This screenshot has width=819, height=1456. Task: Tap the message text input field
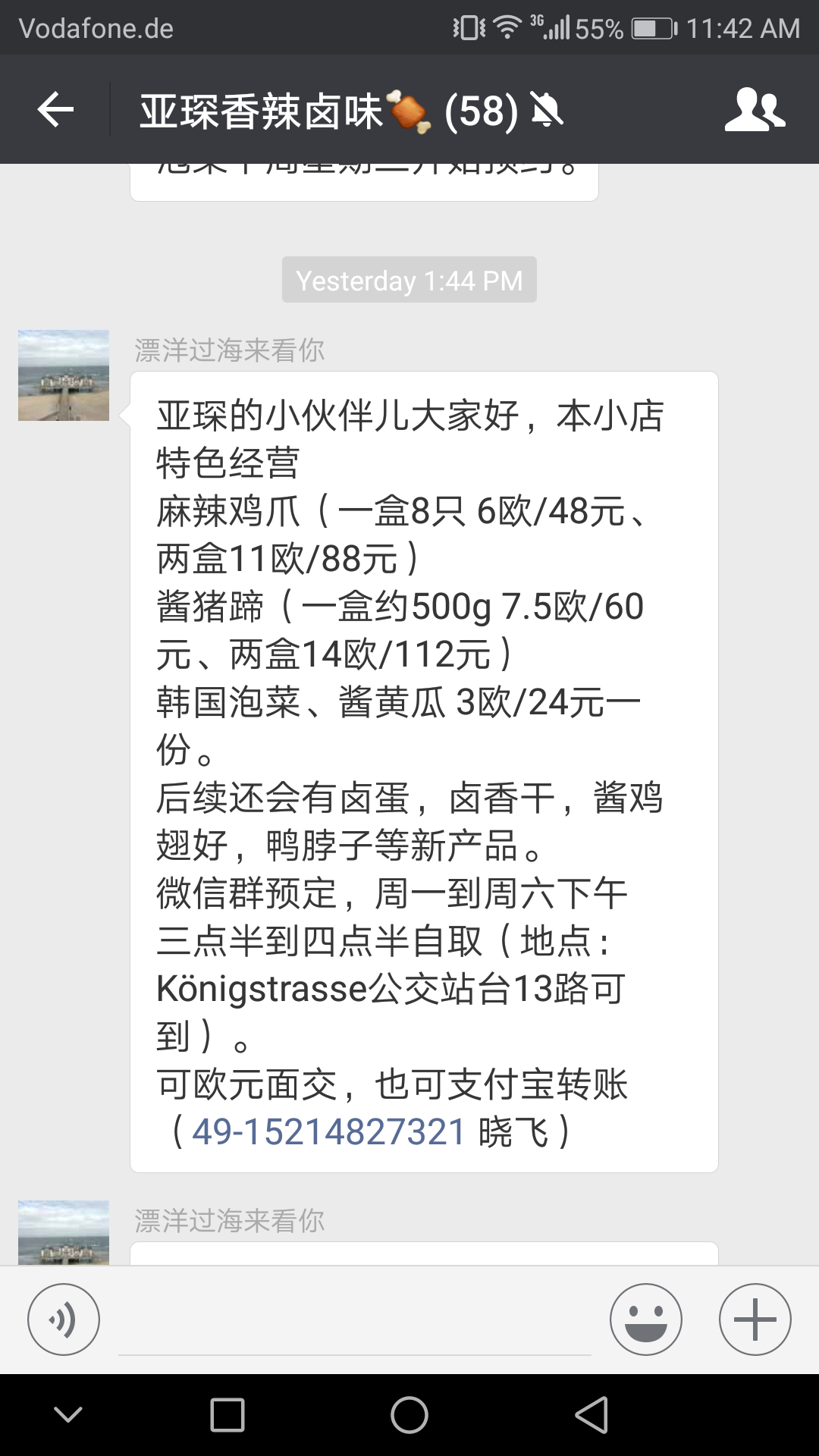pos(355,1321)
